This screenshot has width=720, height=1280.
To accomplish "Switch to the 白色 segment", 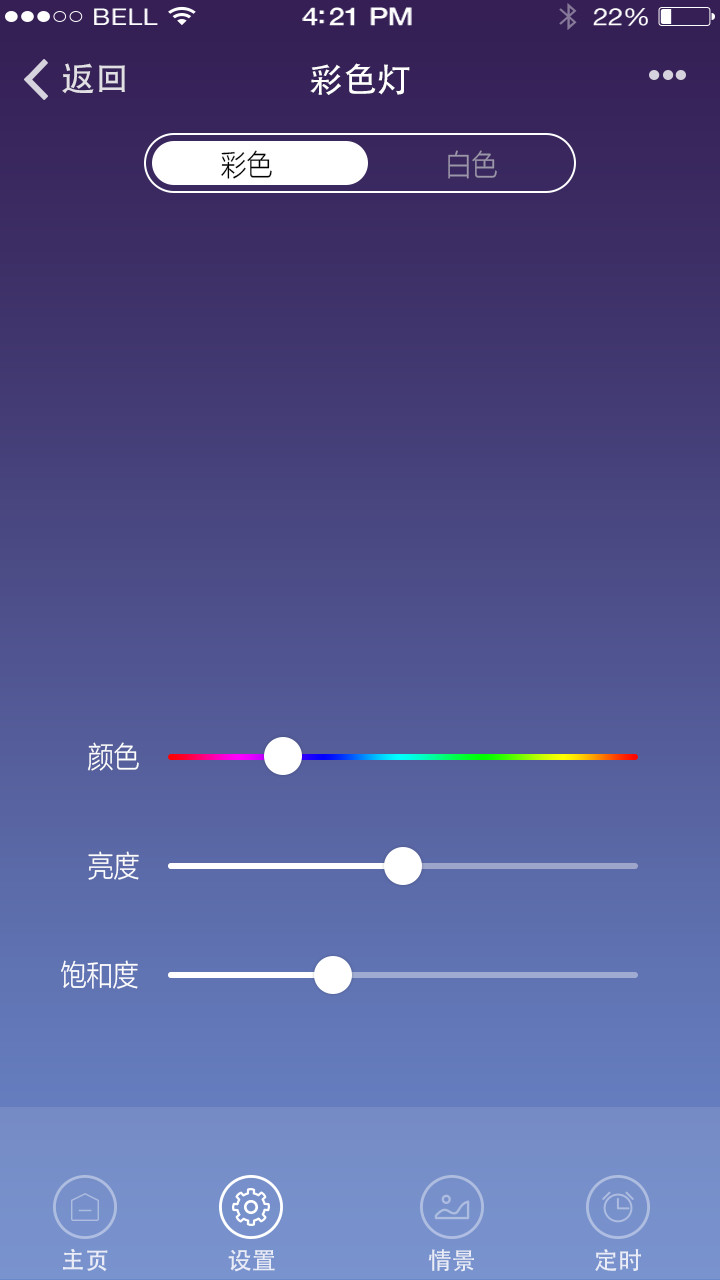I will click(x=471, y=164).
